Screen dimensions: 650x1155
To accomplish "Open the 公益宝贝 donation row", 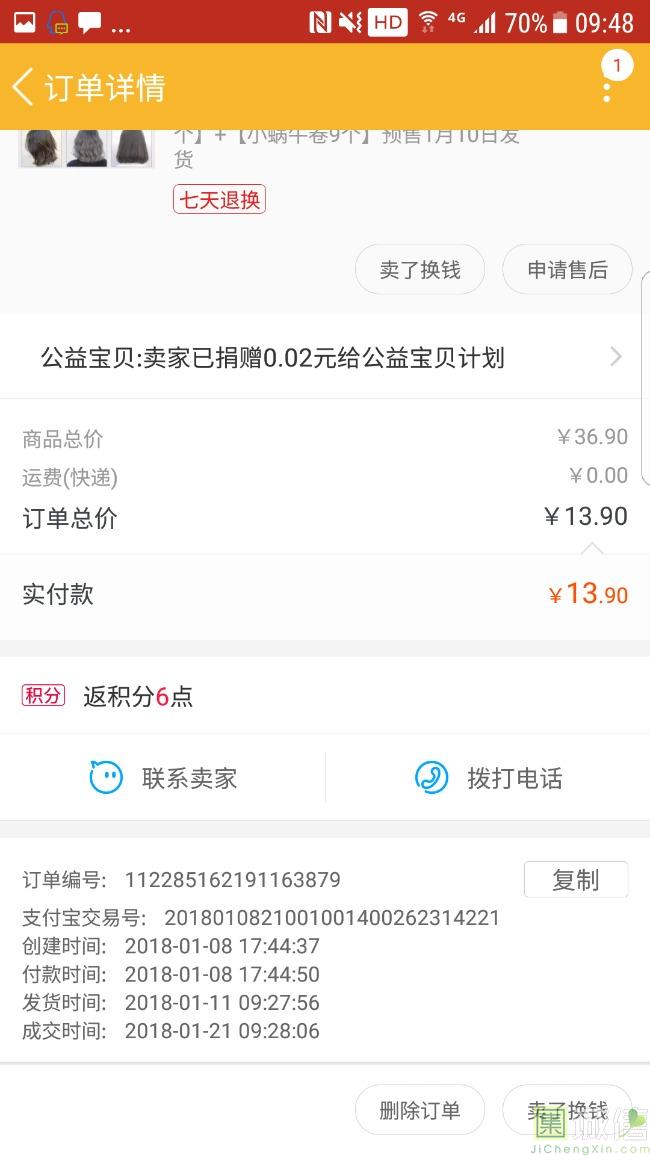I will point(325,357).
